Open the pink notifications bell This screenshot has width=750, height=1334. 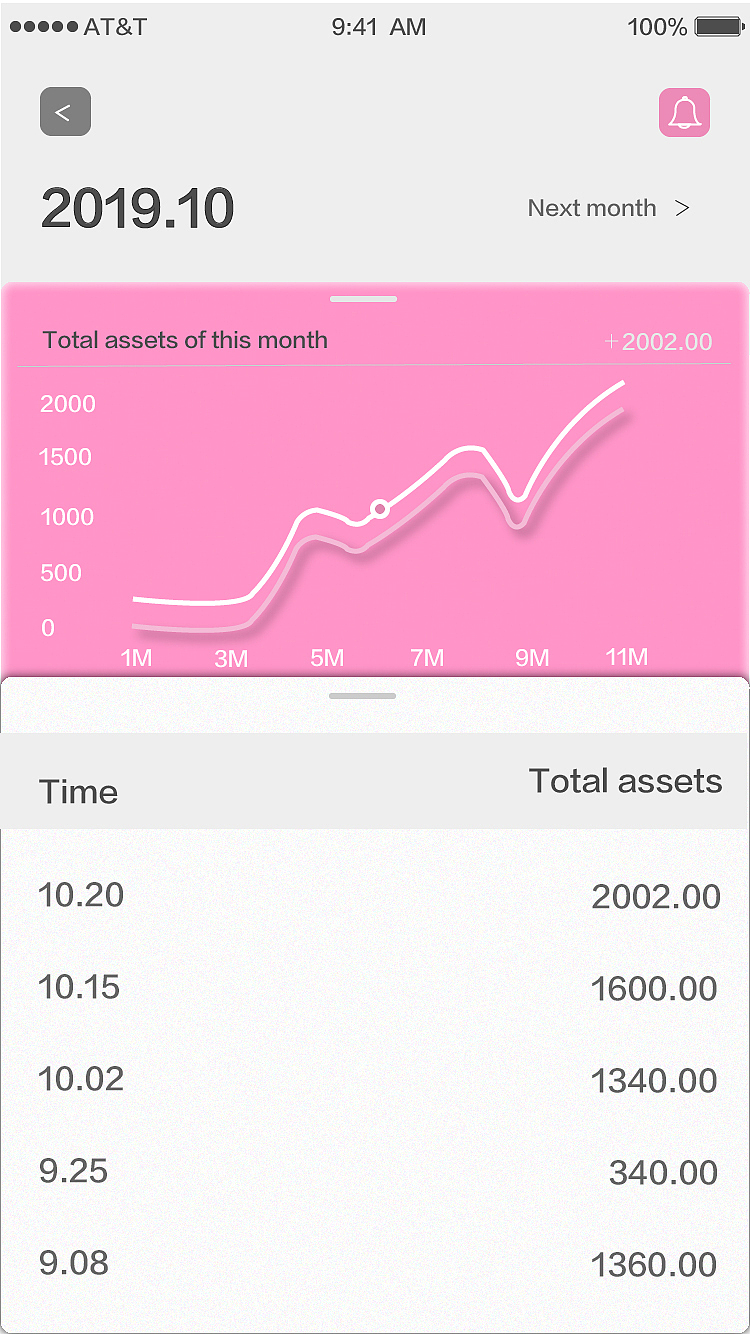point(684,112)
